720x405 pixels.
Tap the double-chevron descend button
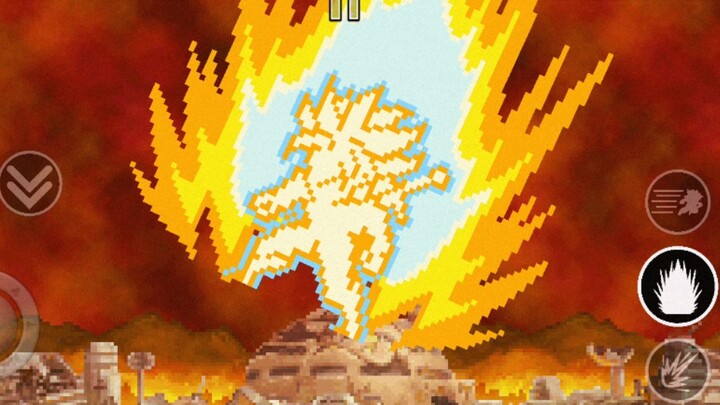(28, 184)
